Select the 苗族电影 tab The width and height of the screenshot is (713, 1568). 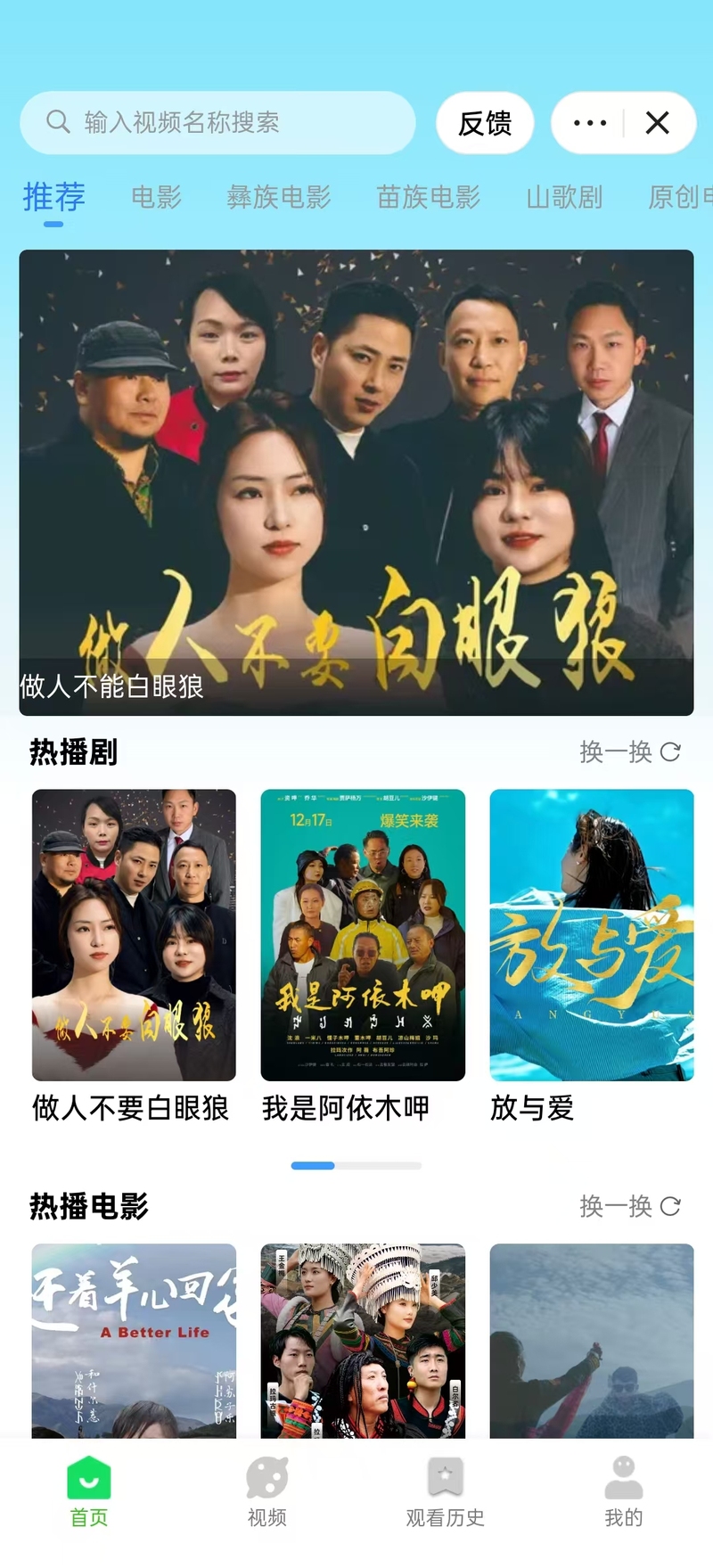pos(429,197)
